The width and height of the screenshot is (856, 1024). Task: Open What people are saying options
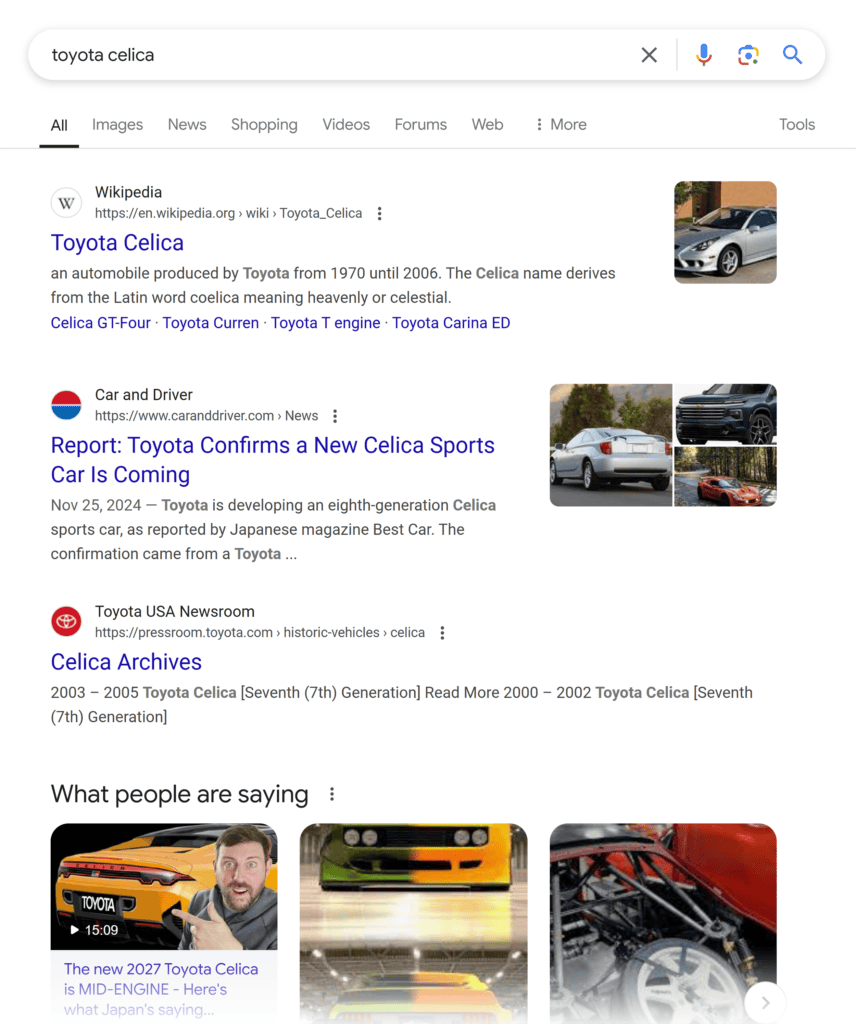coord(332,794)
